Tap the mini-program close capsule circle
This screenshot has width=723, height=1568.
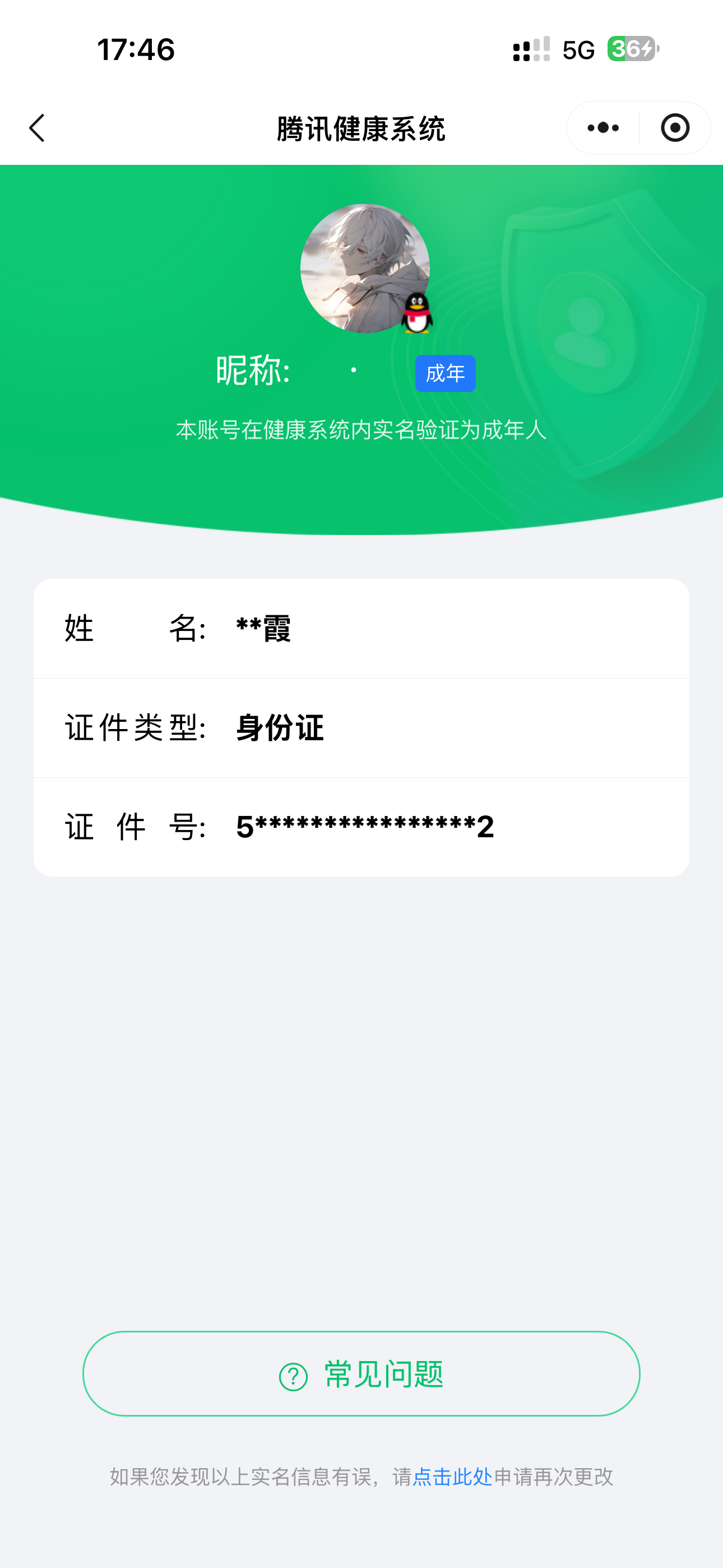click(x=675, y=127)
